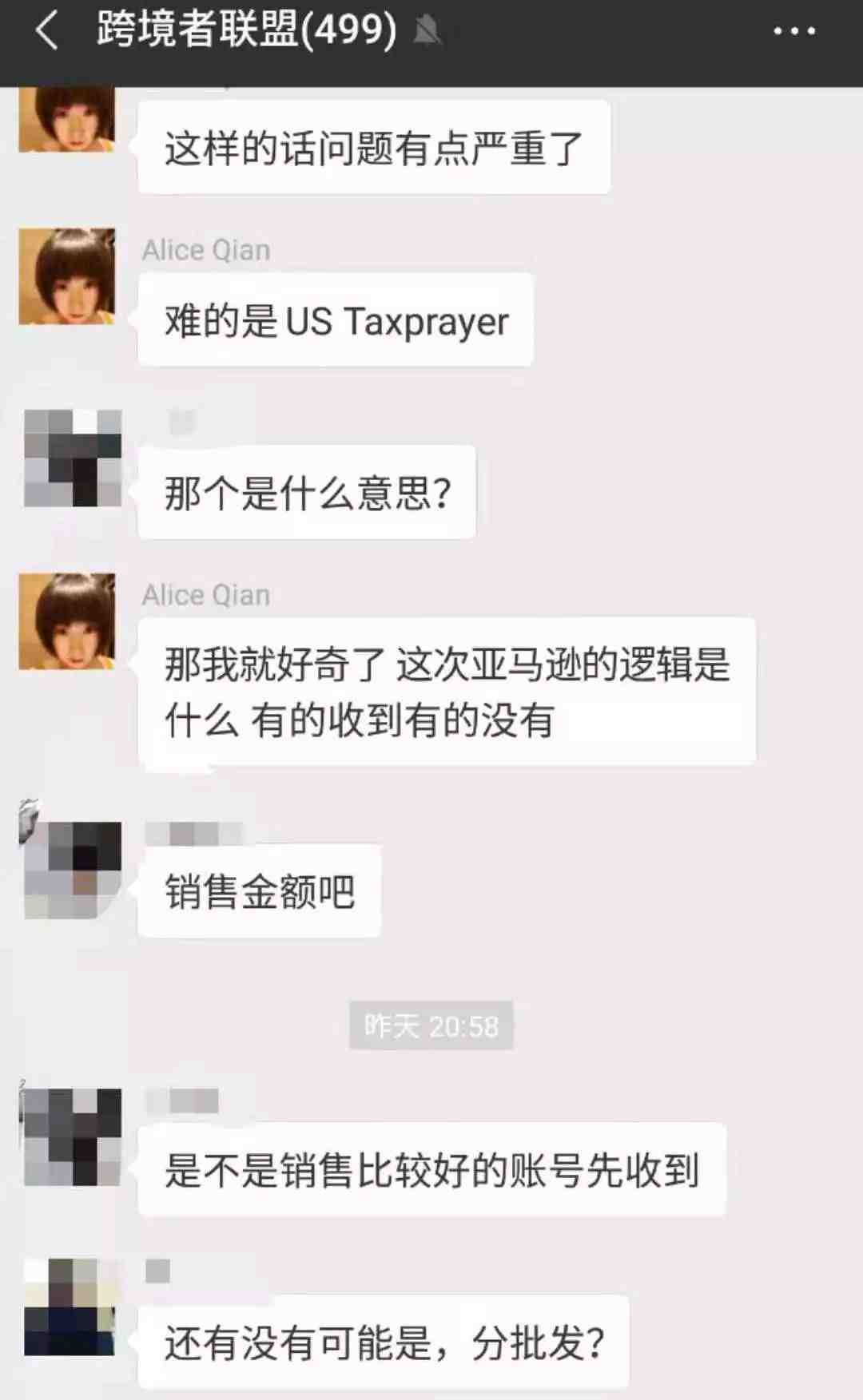Go back from the 跨境者联盟 group chat
This screenshot has width=863, height=1400.
(x=48, y=32)
